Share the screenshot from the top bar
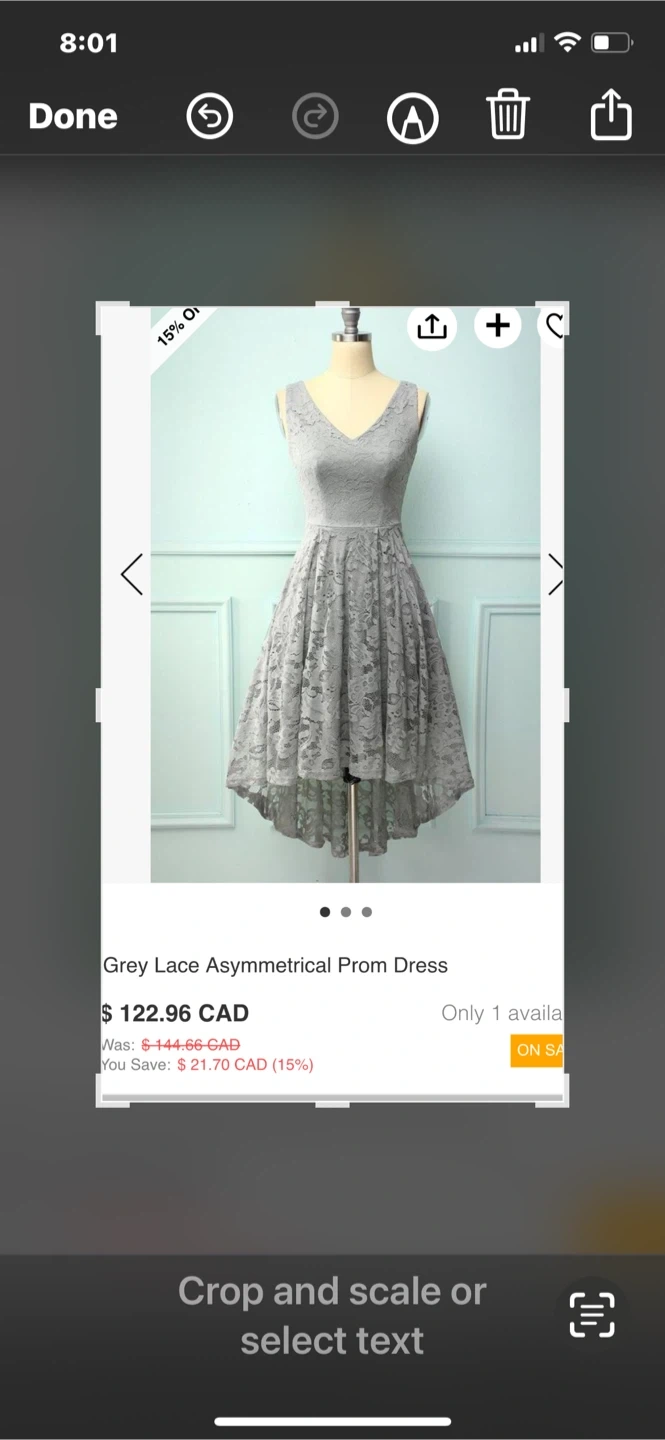This screenshot has height=1440, width=665. tap(610, 115)
